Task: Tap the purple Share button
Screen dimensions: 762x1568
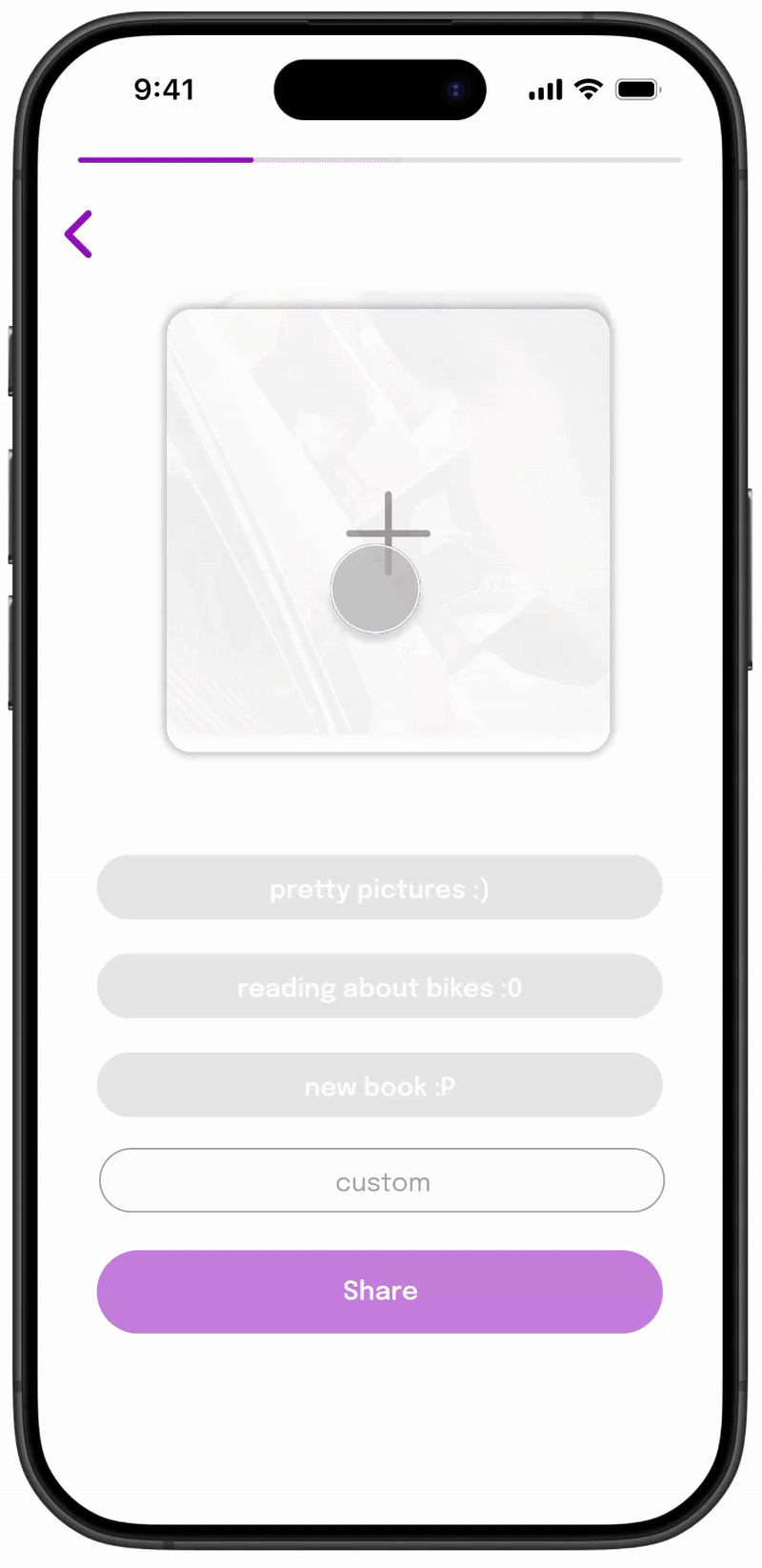Action: [379, 1291]
